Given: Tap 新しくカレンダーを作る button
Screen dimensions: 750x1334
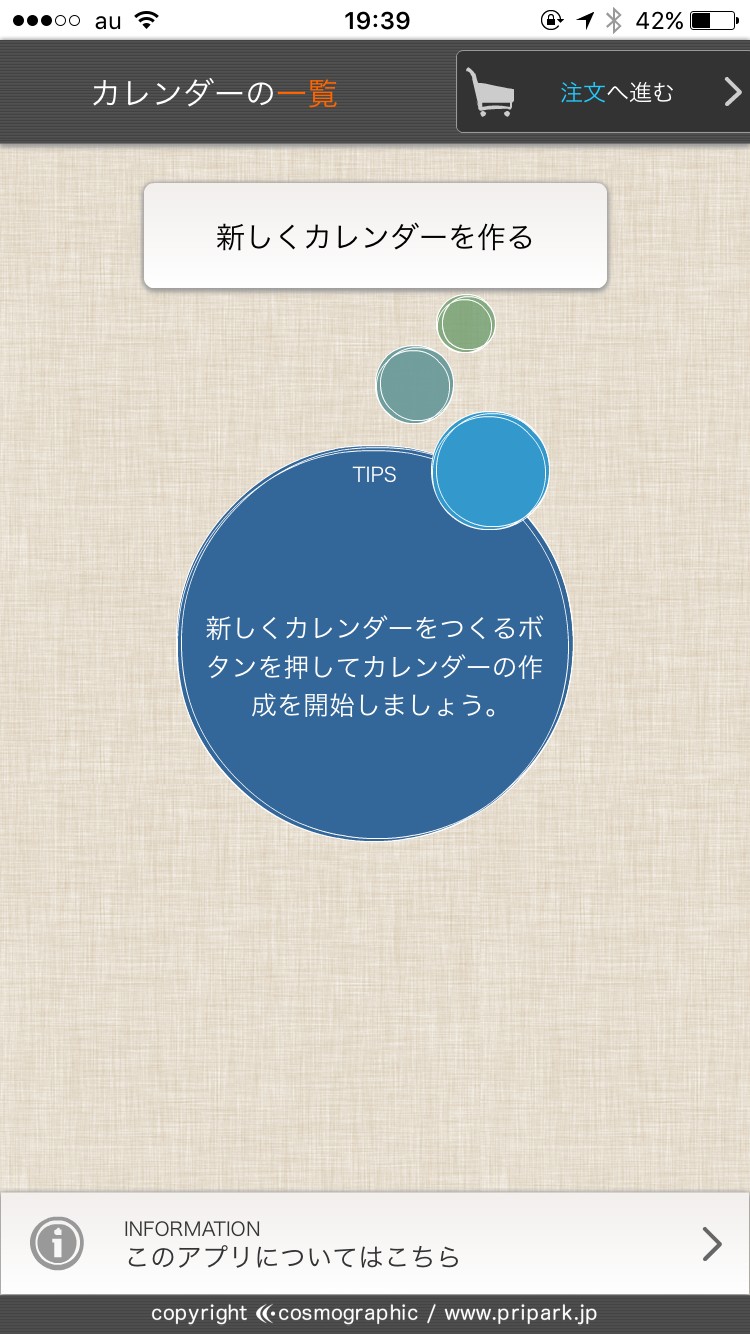Looking at the screenshot, I should (x=375, y=236).
